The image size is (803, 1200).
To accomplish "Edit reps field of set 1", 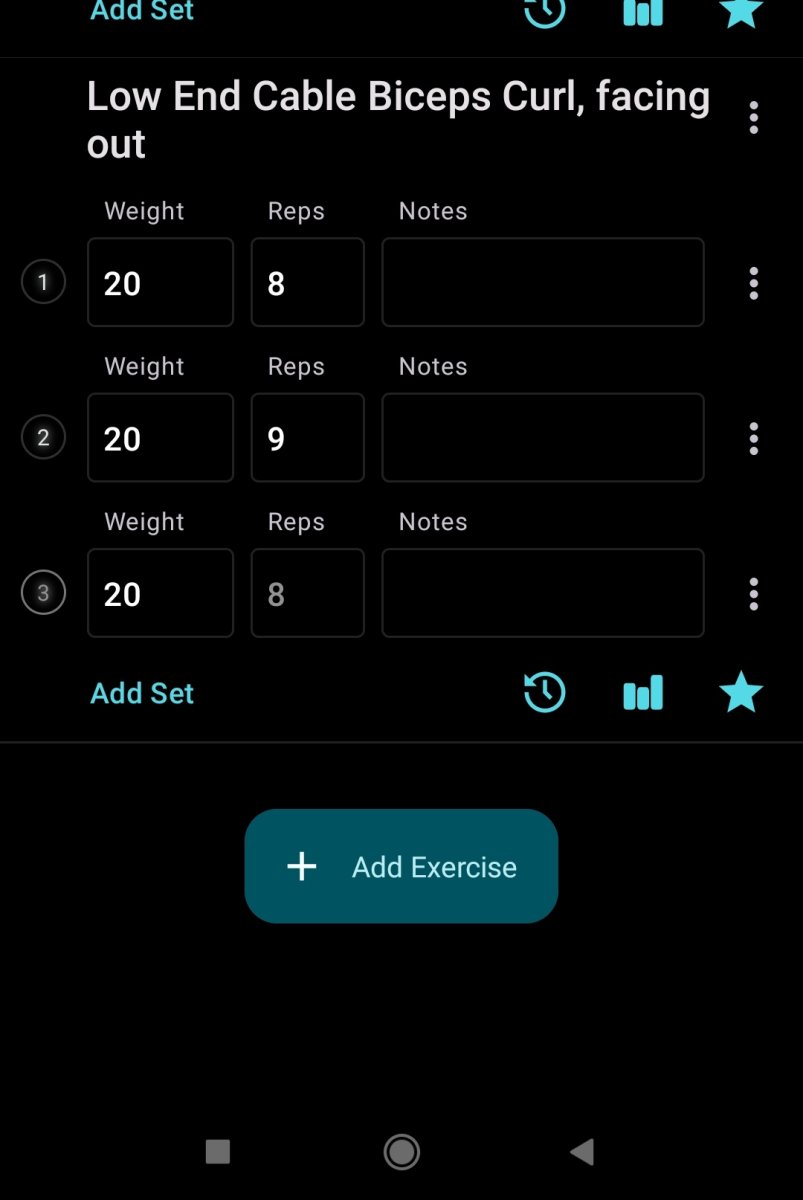I will [x=307, y=283].
